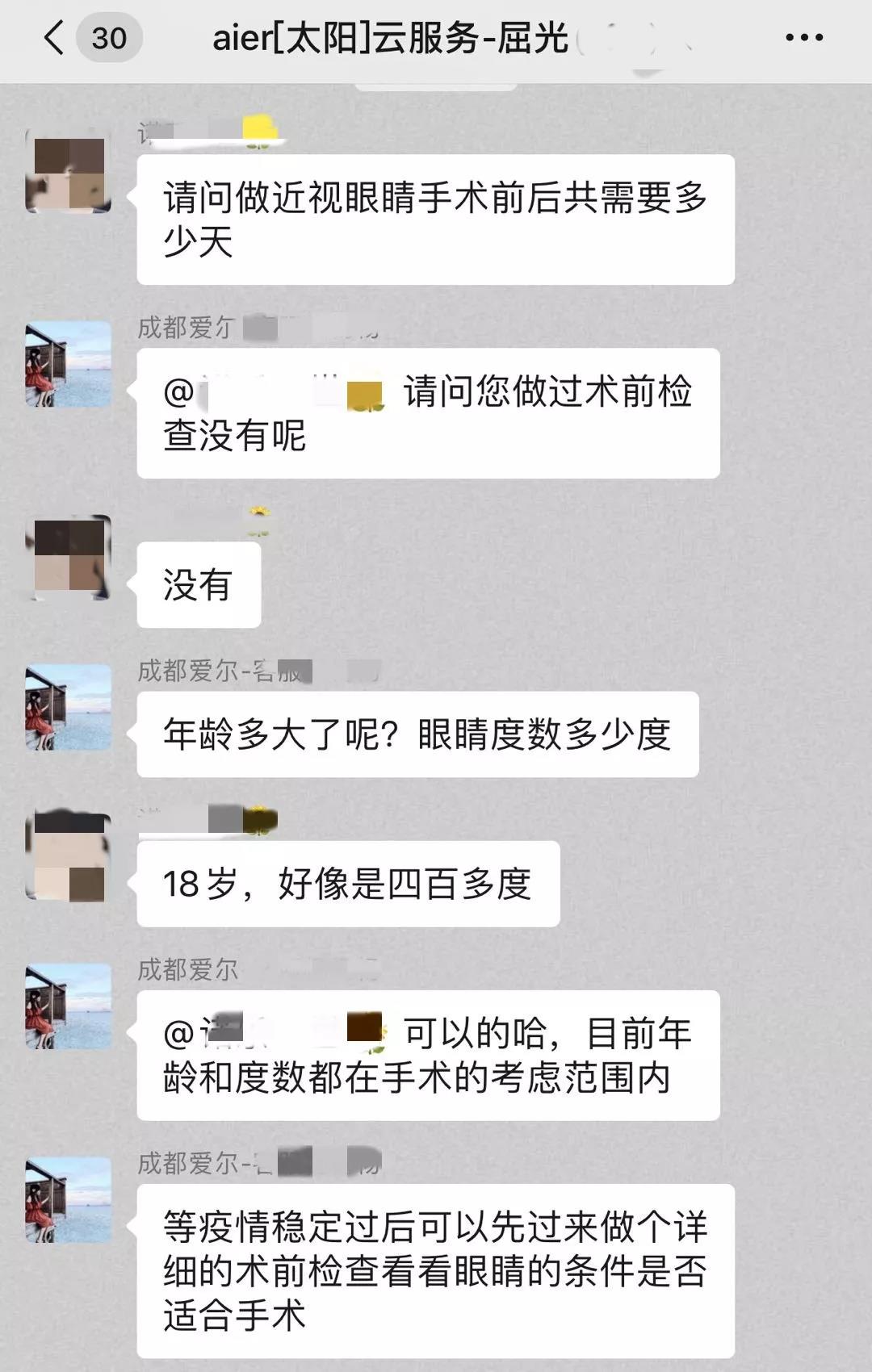Screen dimensions: 872x1372
Task: Open avatar next to 18岁 message
Action: 69,856
